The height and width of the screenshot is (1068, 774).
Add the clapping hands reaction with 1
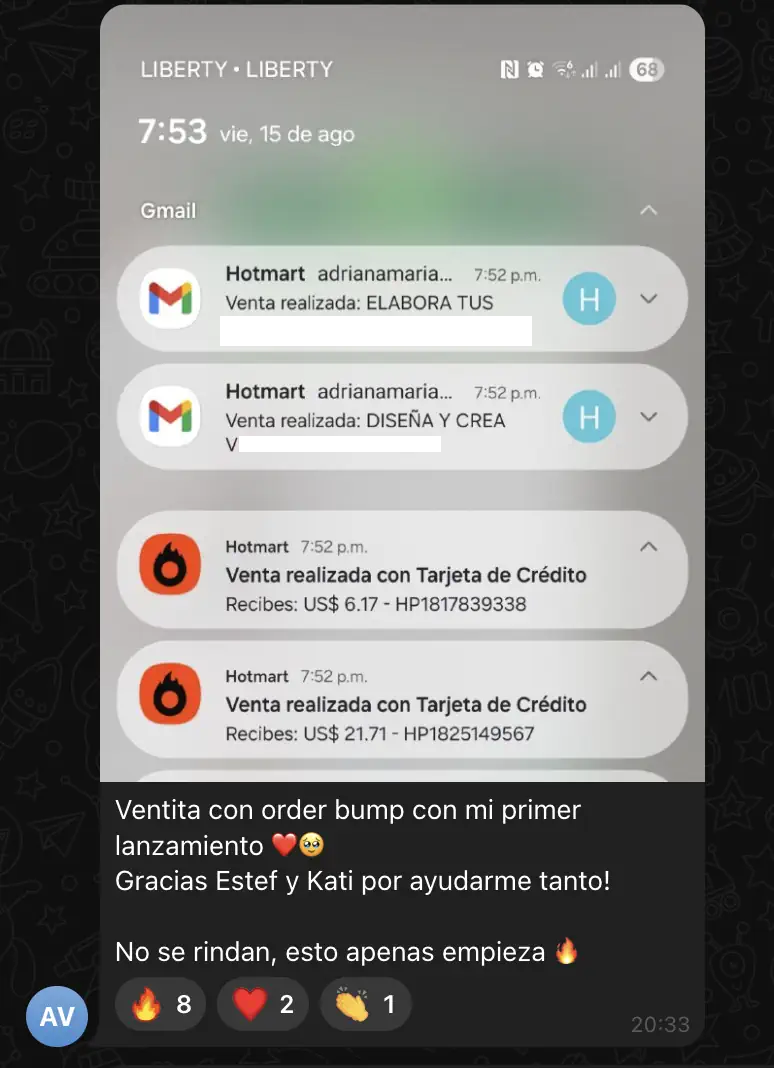[x=365, y=1004]
